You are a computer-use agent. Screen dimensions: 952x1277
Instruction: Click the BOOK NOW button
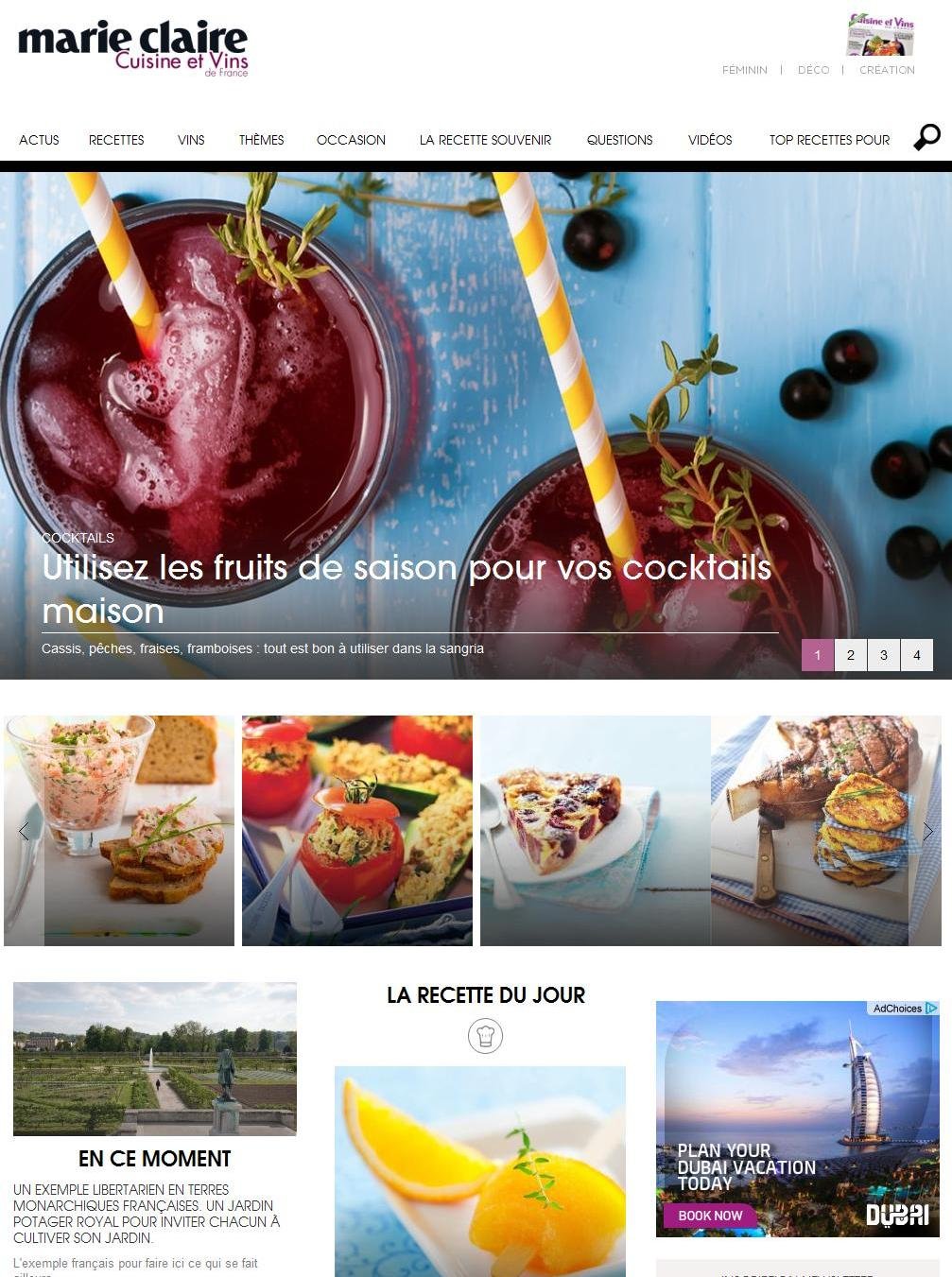(x=708, y=1216)
